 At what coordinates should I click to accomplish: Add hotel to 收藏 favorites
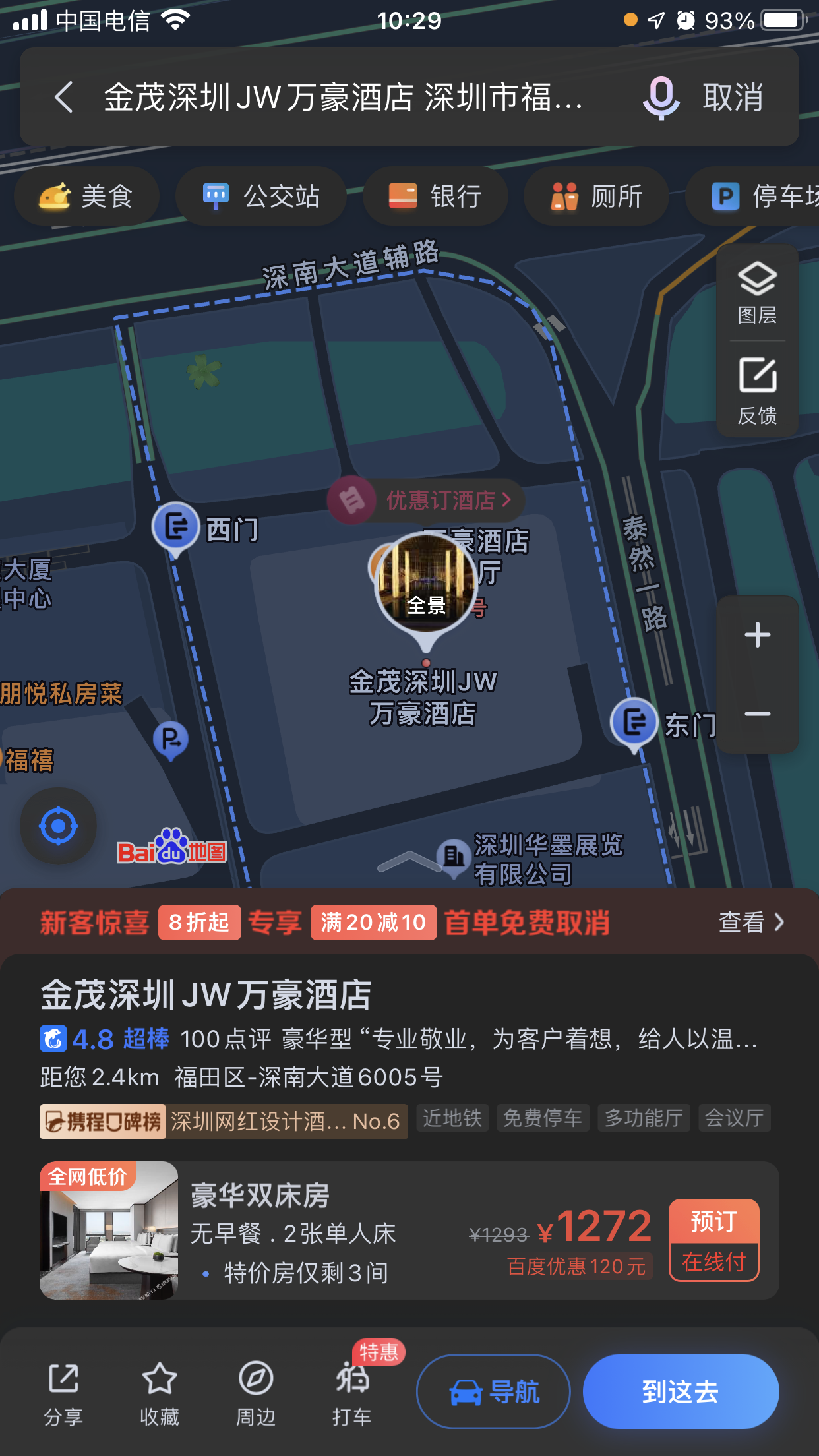tap(160, 1390)
